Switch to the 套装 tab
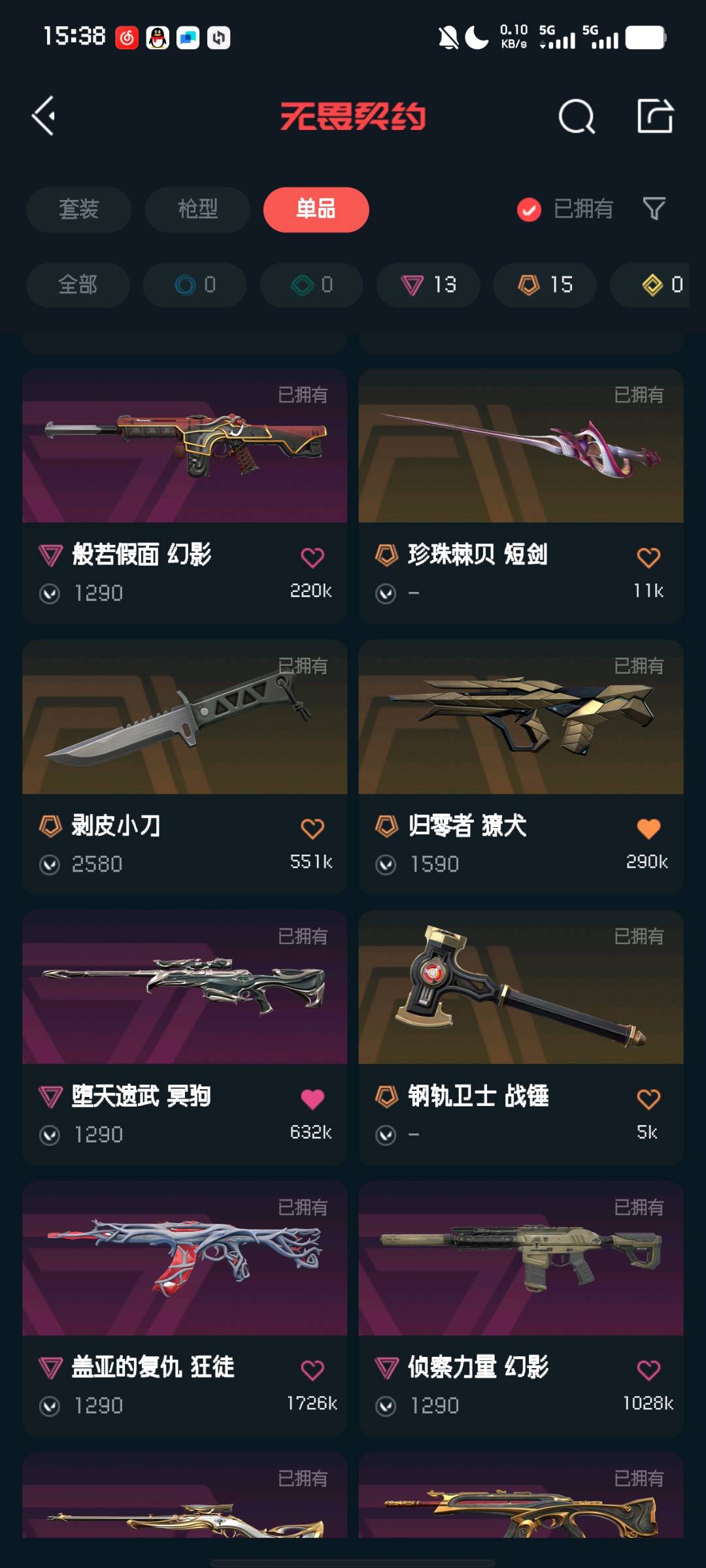This screenshot has height=1568, width=706. pos(78,210)
